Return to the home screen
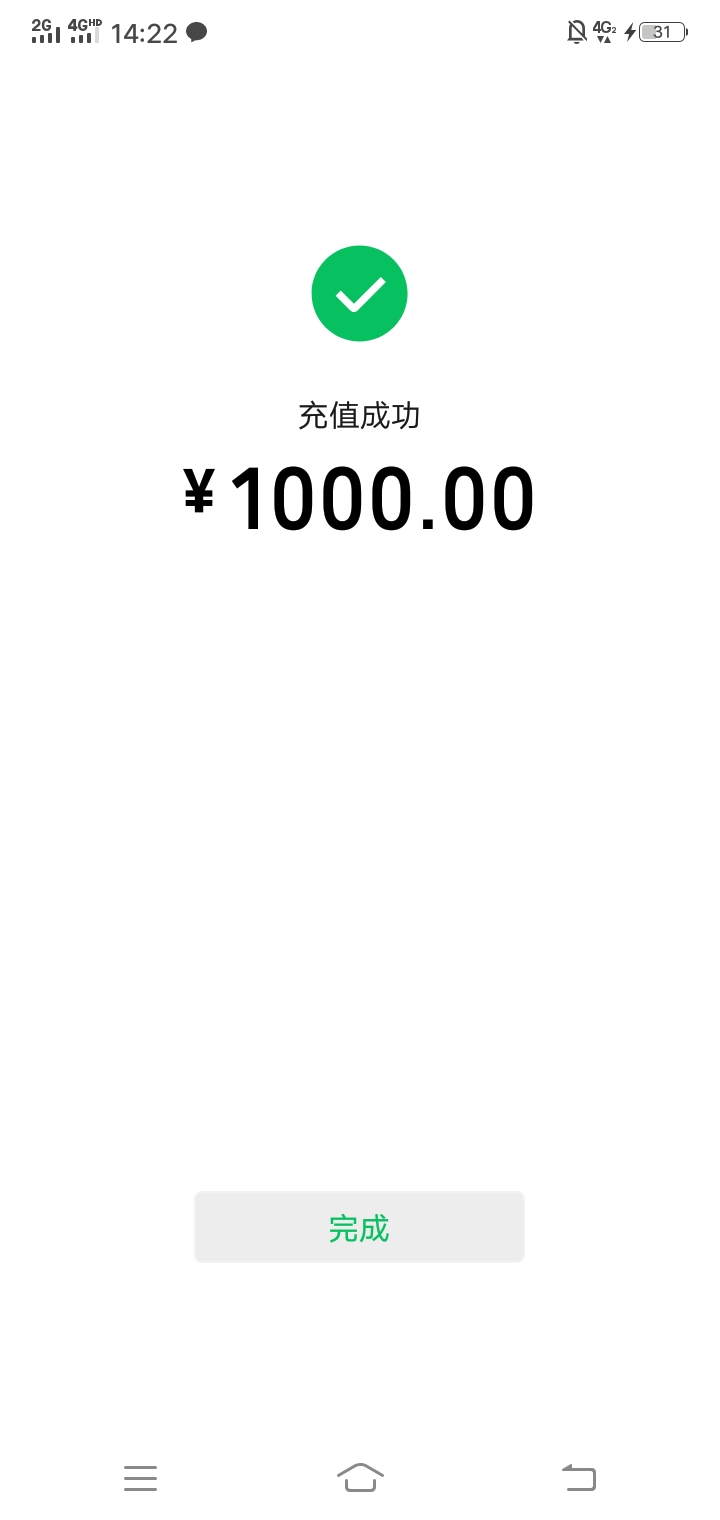The image size is (720, 1520). pyautogui.click(x=360, y=1477)
